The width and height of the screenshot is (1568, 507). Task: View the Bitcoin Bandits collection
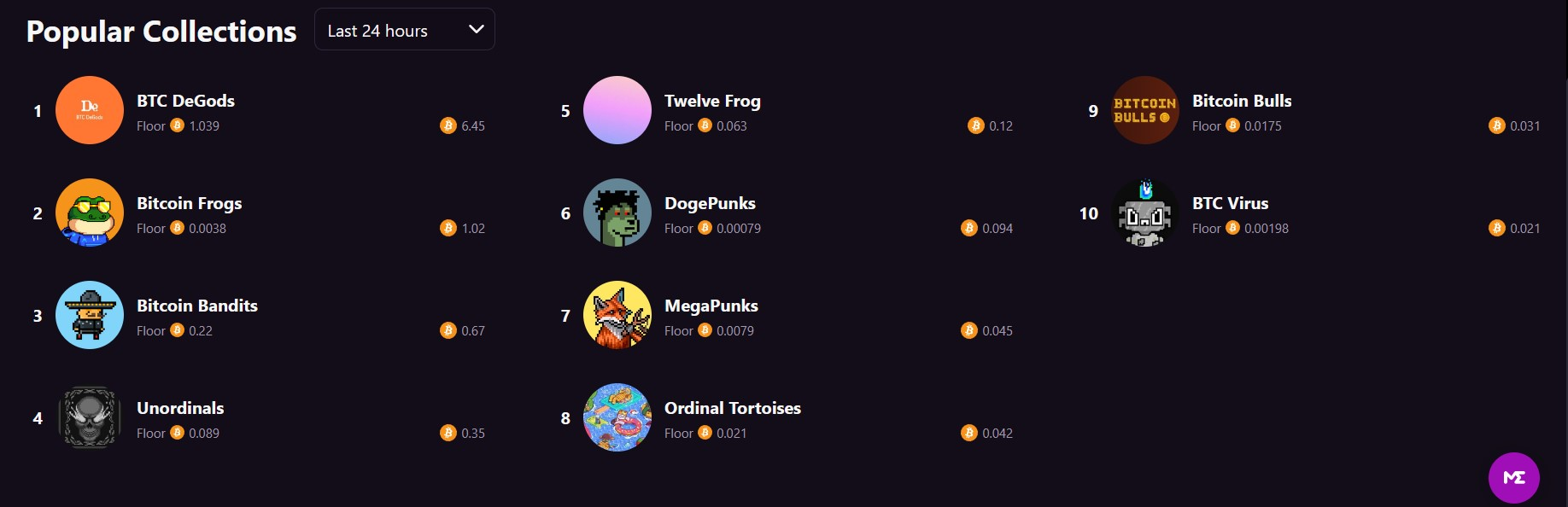point(196,306)
